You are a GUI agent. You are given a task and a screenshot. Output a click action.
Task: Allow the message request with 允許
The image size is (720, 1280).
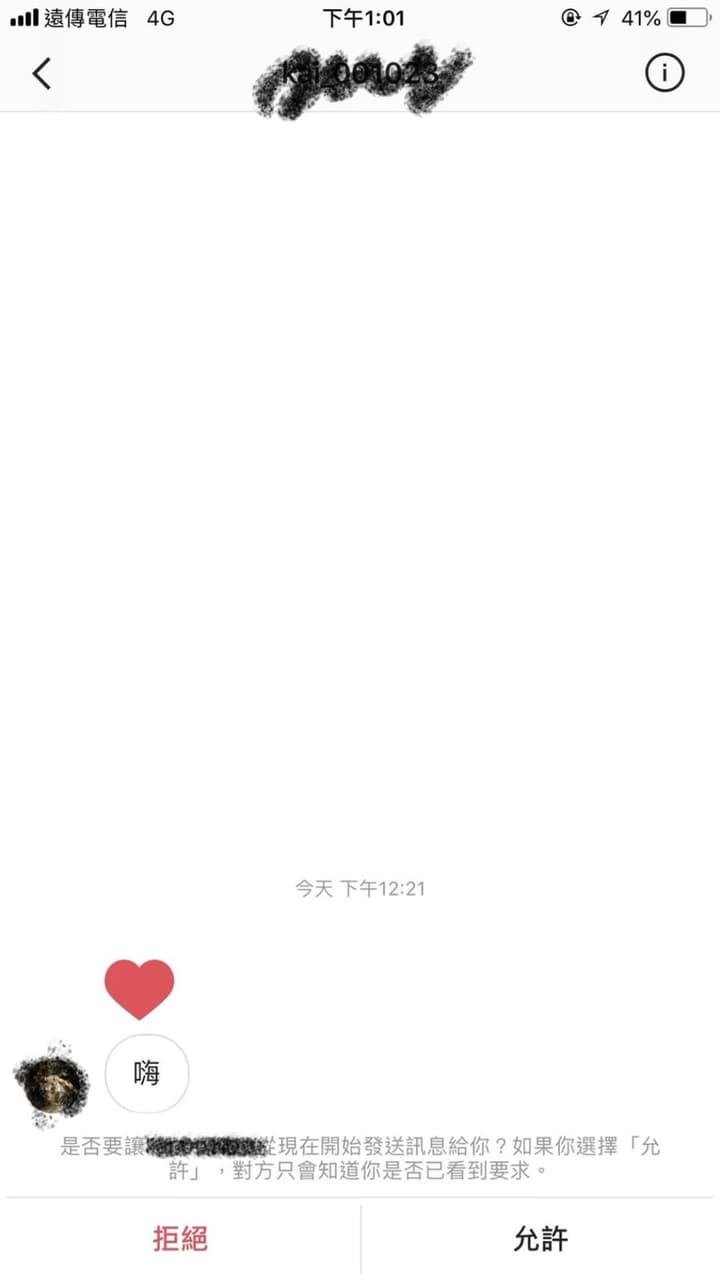pyautogui.click(x=540, y=1239)
